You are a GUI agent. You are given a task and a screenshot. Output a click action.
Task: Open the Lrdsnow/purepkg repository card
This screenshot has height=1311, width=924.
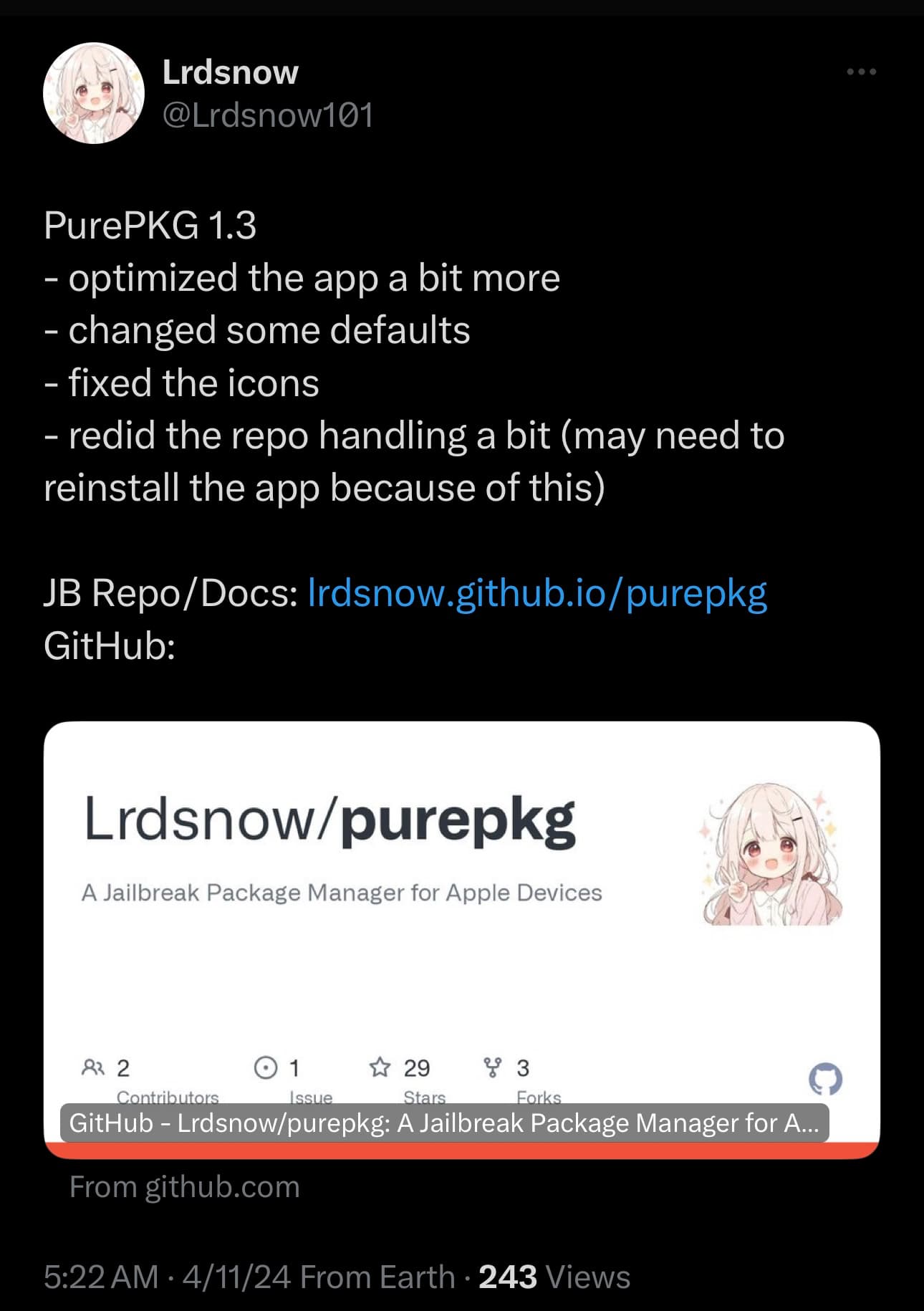462,931
